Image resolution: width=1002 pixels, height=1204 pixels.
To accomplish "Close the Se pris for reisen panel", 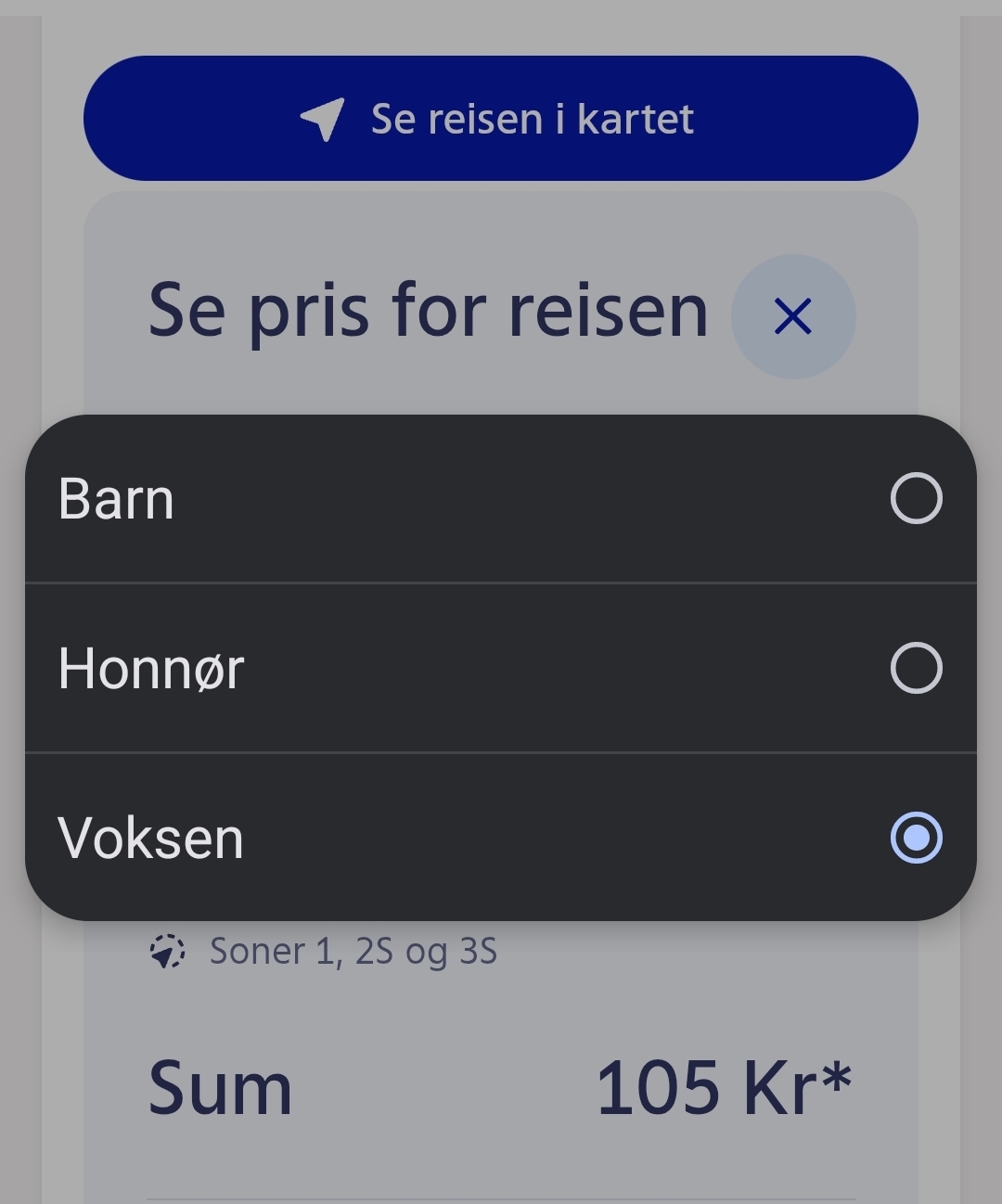I will pyautogui.click(x=793, y=316).
